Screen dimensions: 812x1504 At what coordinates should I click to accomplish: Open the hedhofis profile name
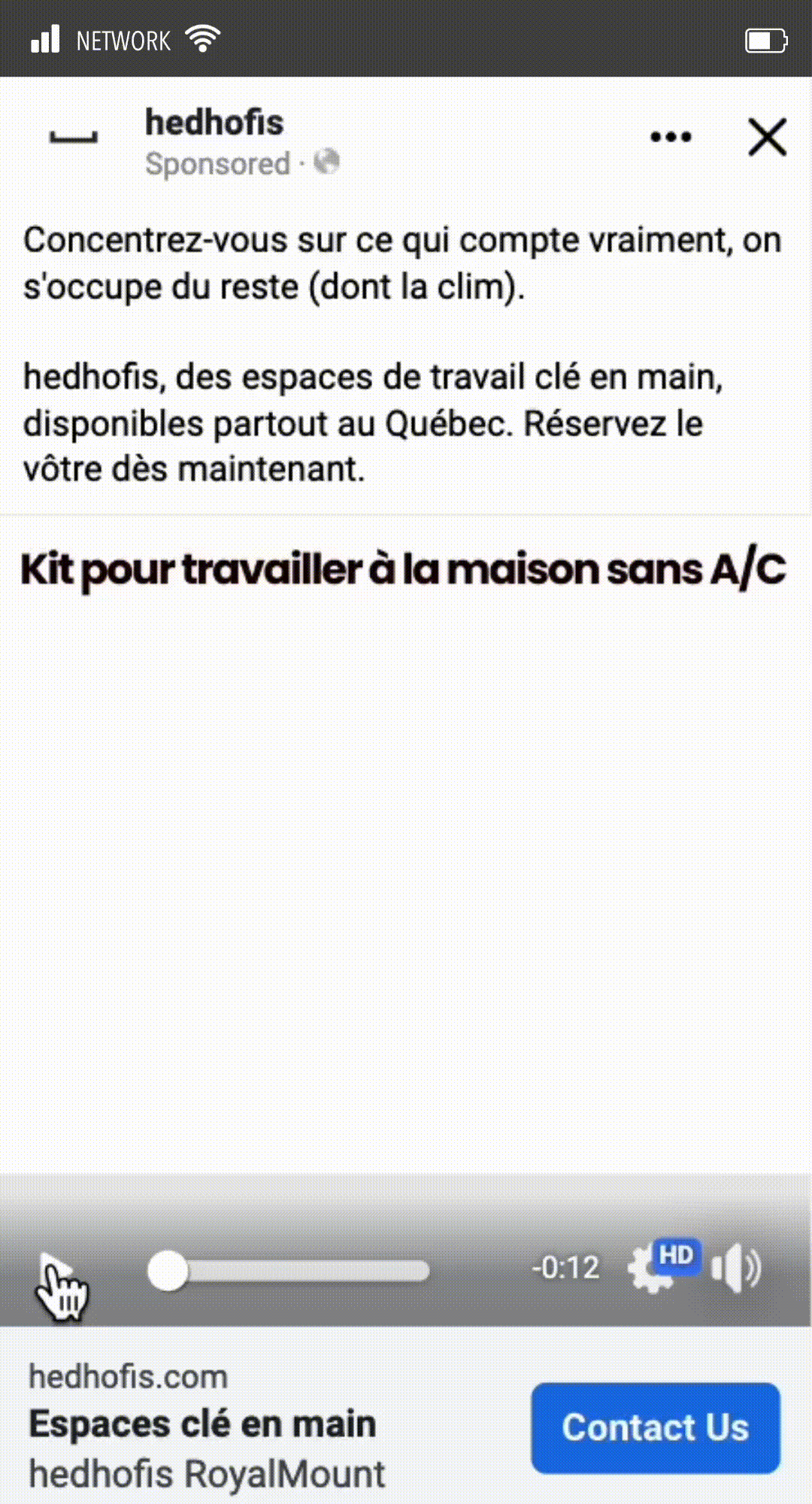214,123
